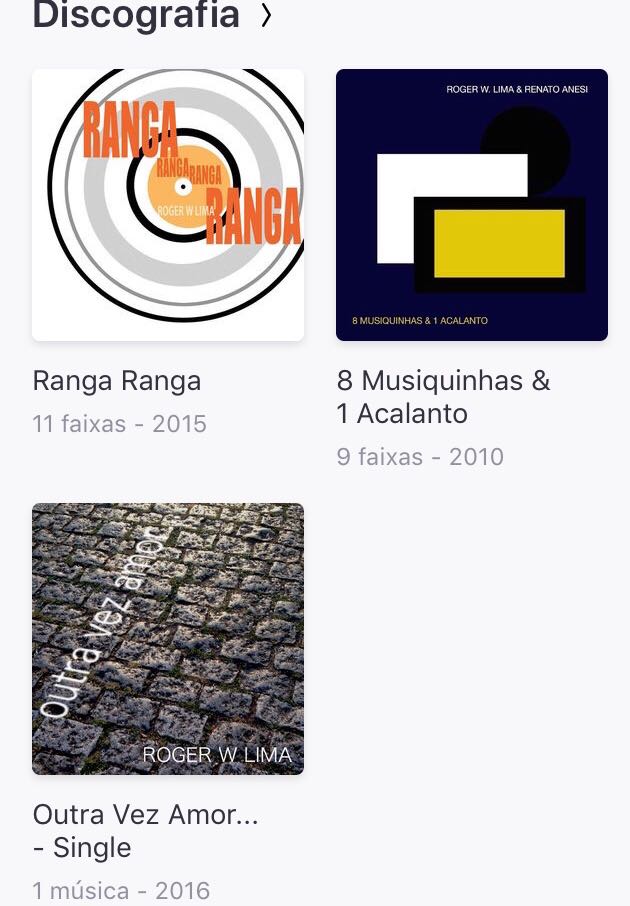Expand the Discografia section chevron
This screenshot has height=906, width=630.
pyautogui.click(x=266, y=16)
